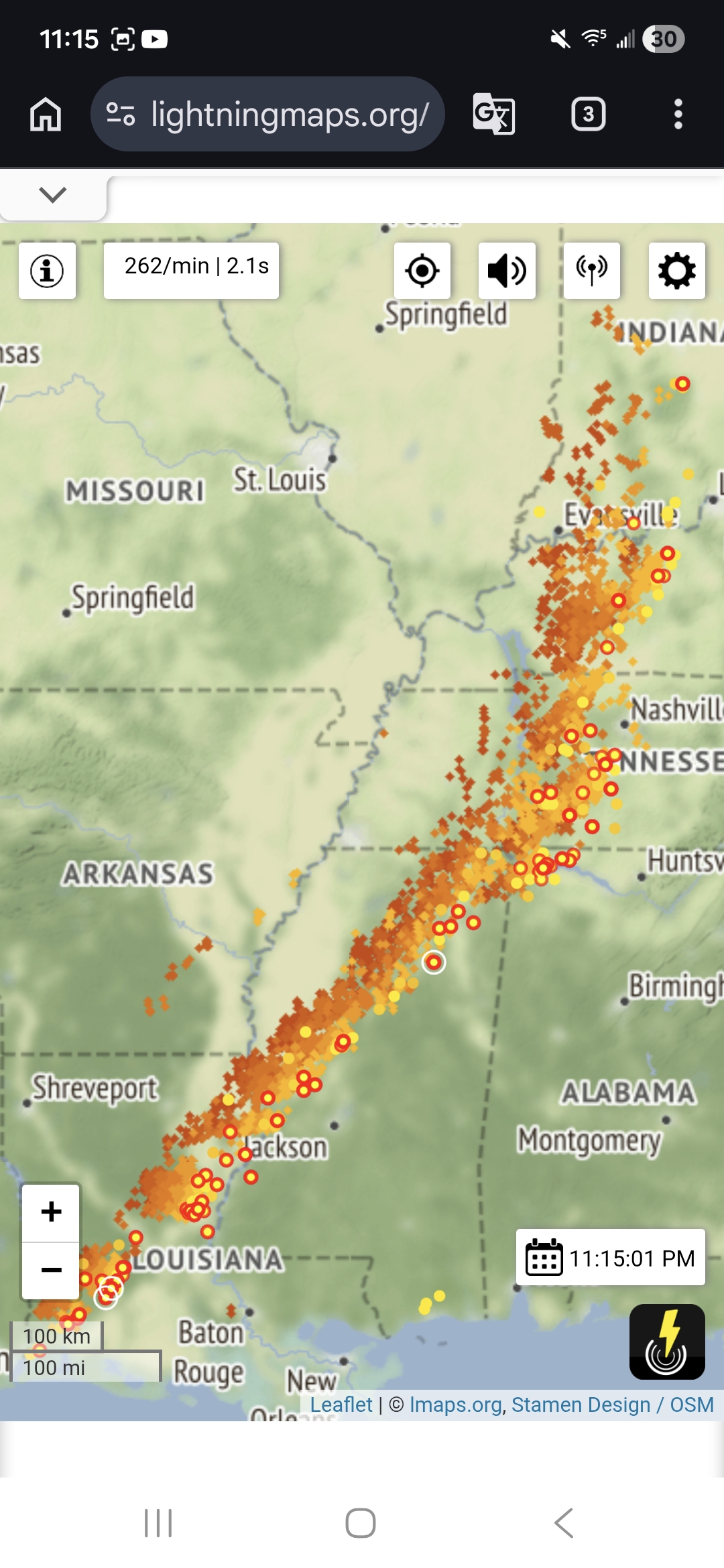The height and width of the screenshot is (1568, 724).
Task: Open the Leaflet attribution link
Action: tap(341, 1404)
